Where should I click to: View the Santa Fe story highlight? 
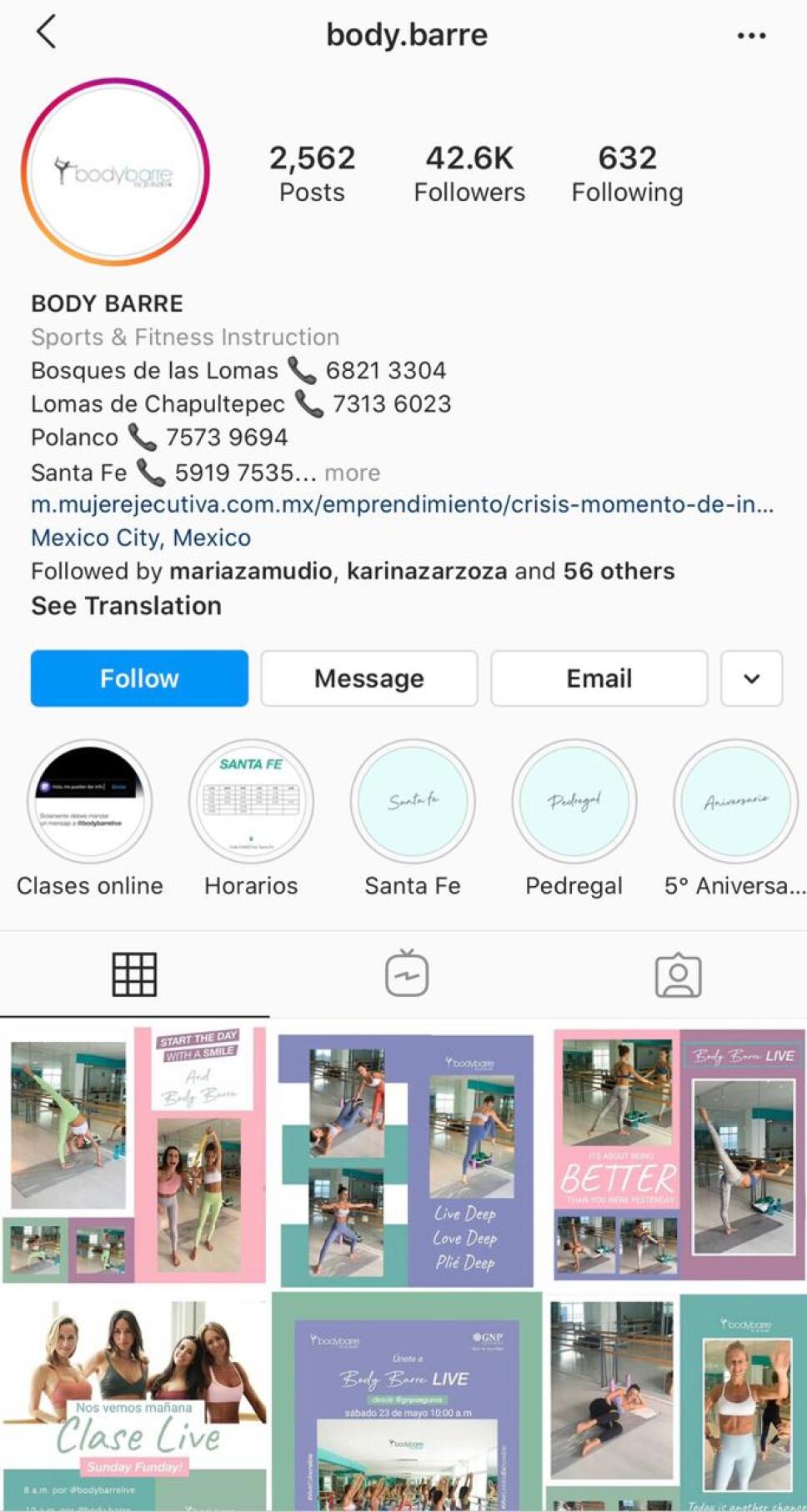[413, 801]
